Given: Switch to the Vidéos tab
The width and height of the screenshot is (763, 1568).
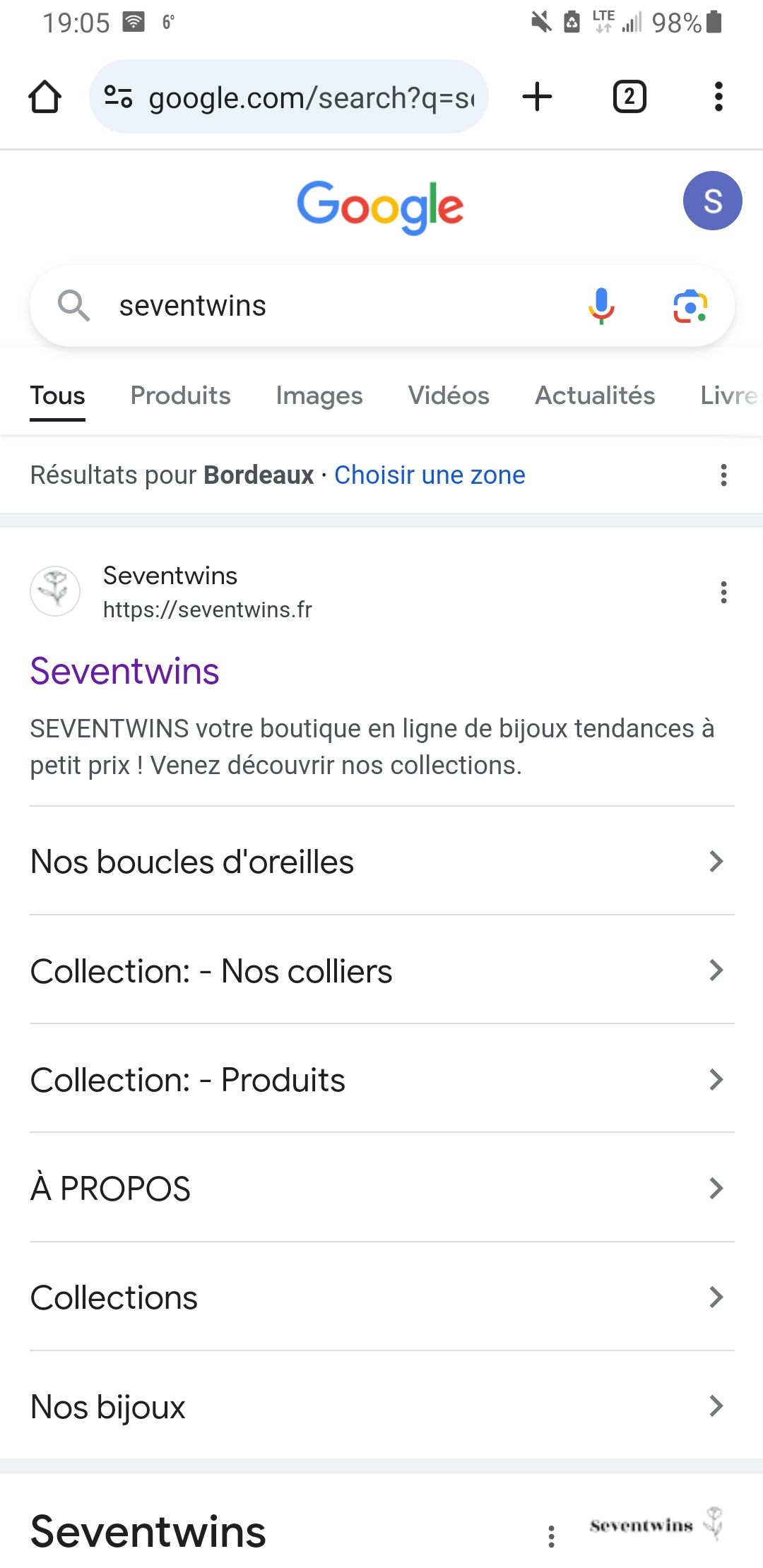Looking at the screenshot, I should coord(449,396).
